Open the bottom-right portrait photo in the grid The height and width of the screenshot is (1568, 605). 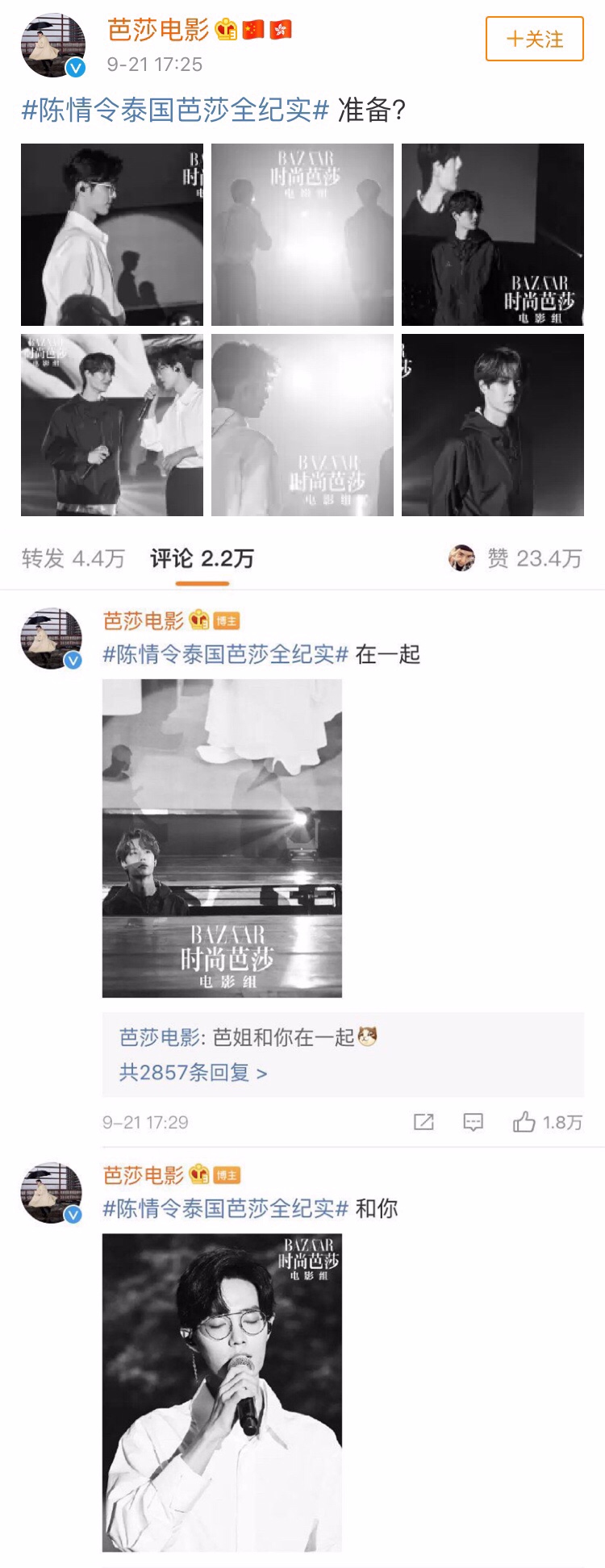(493, 425)
